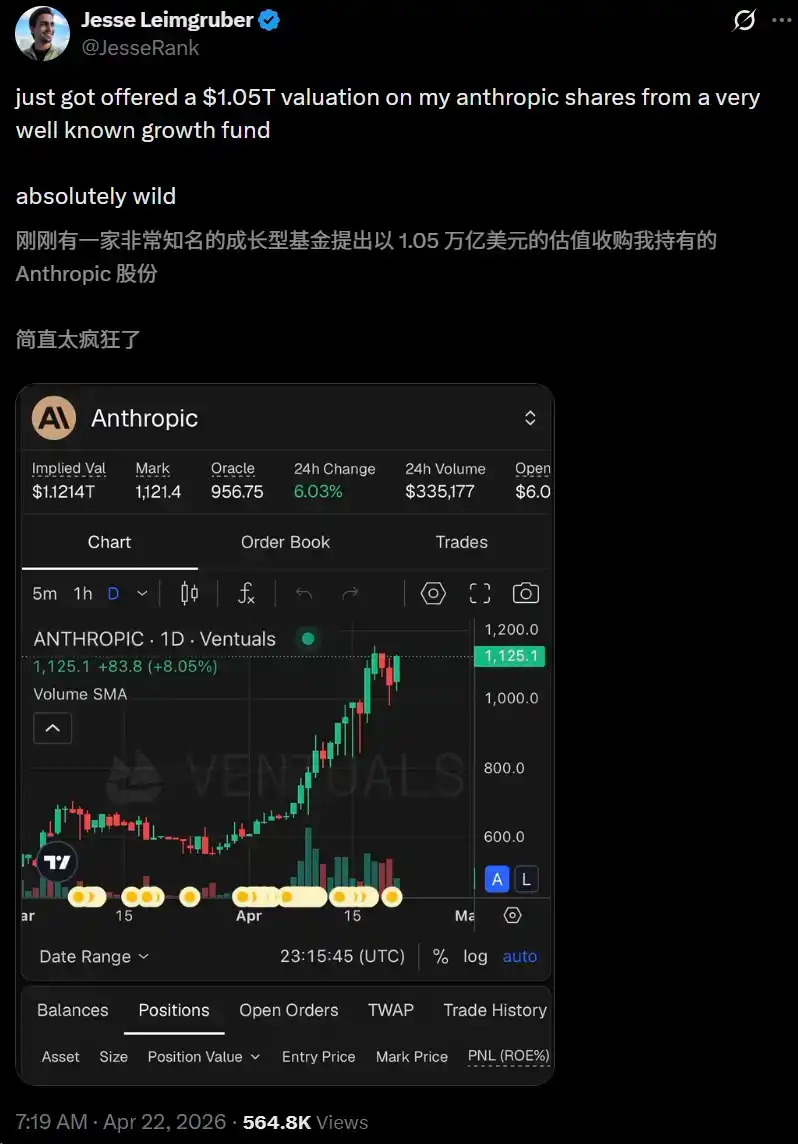Screen dimensions: 798x1144
Task: Open the post's three-dot overflow menu
Action: [781, 20]
